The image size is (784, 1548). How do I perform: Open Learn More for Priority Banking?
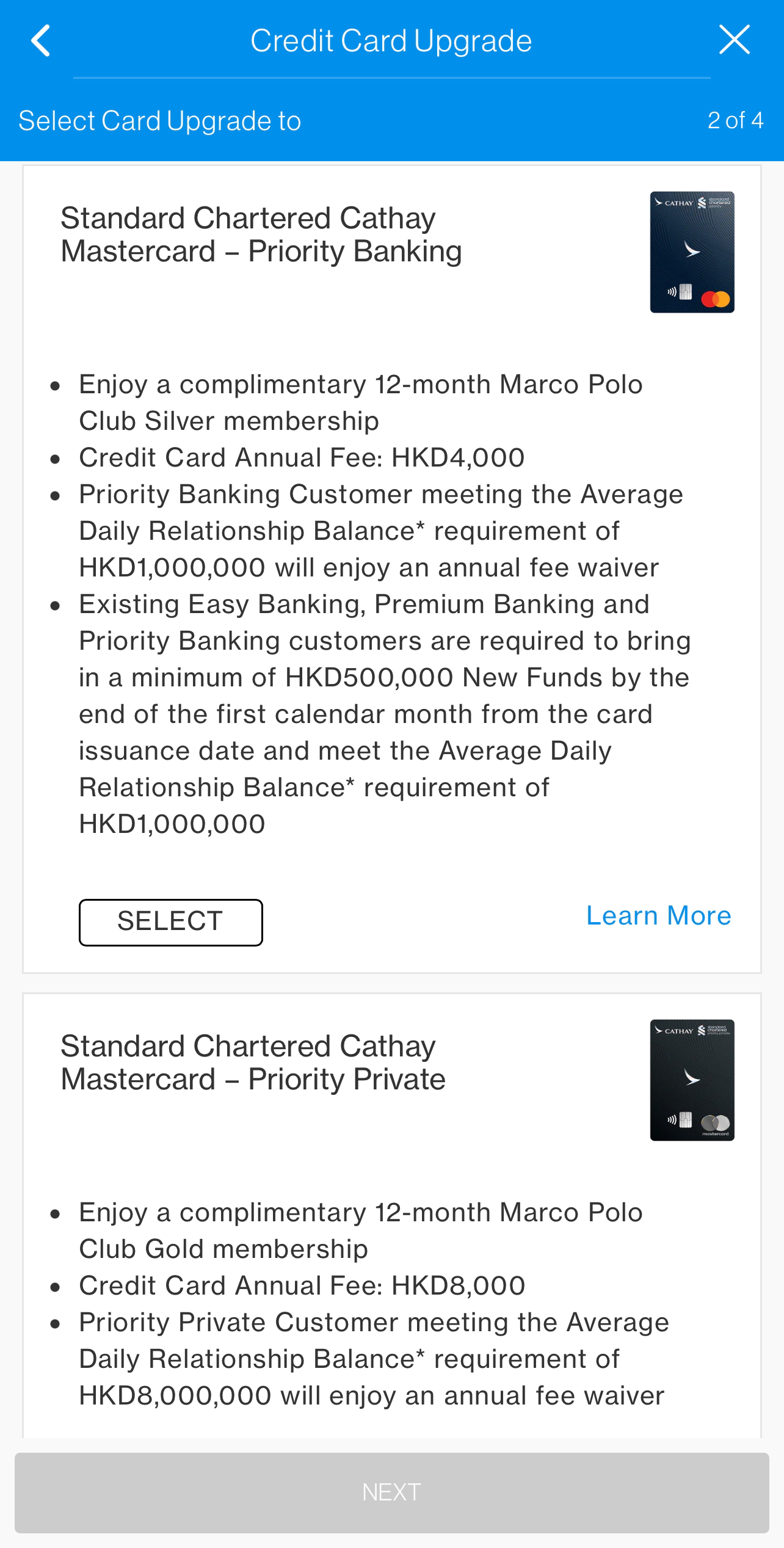(658, 915)
